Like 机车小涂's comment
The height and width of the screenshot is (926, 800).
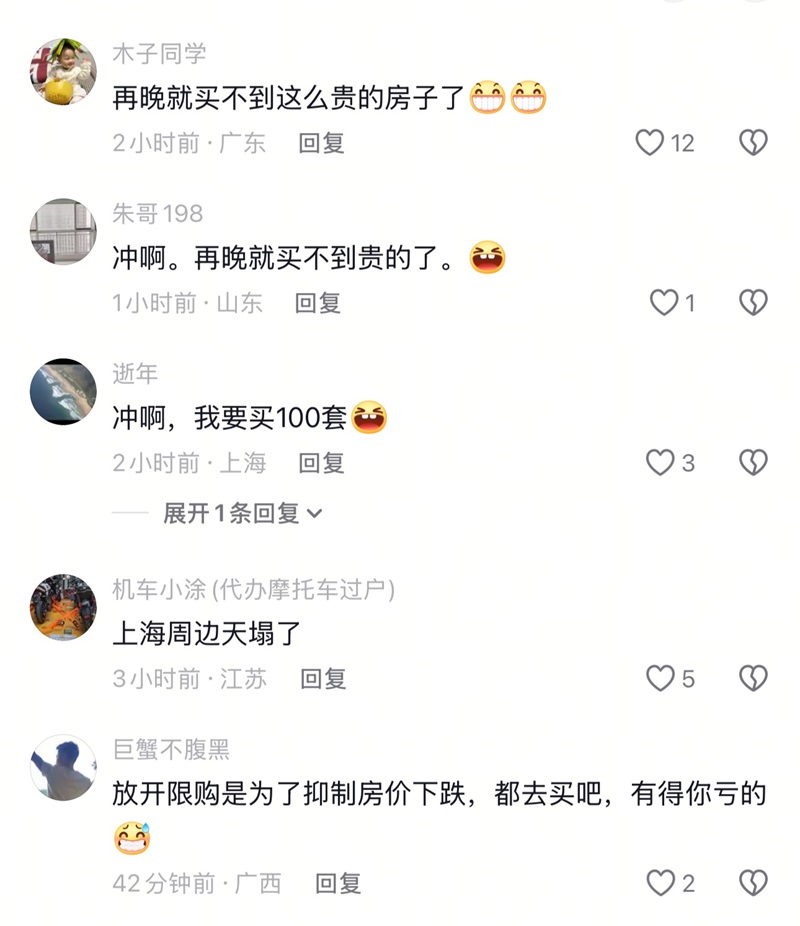(x=660, y=678)
